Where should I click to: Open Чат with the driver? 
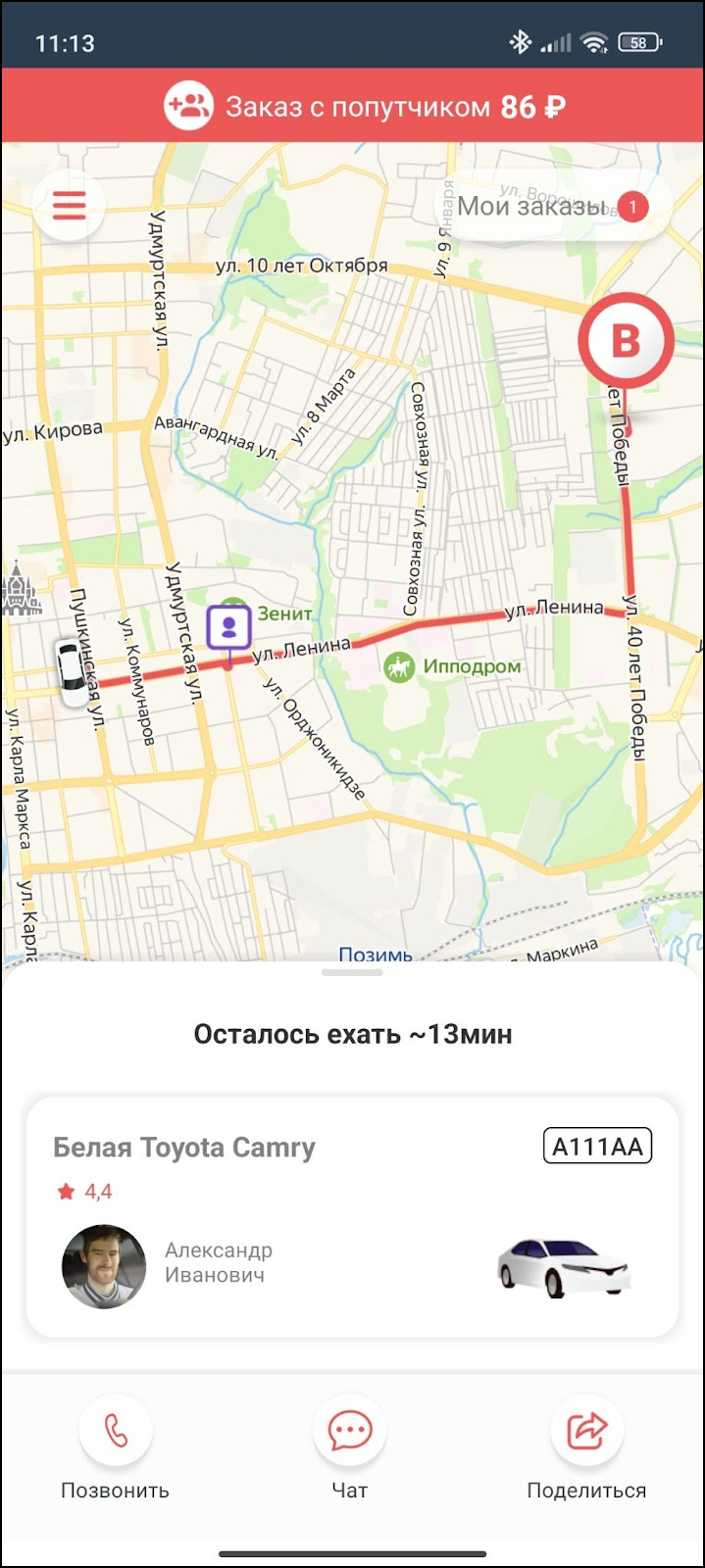click(x=349, y=1432)
